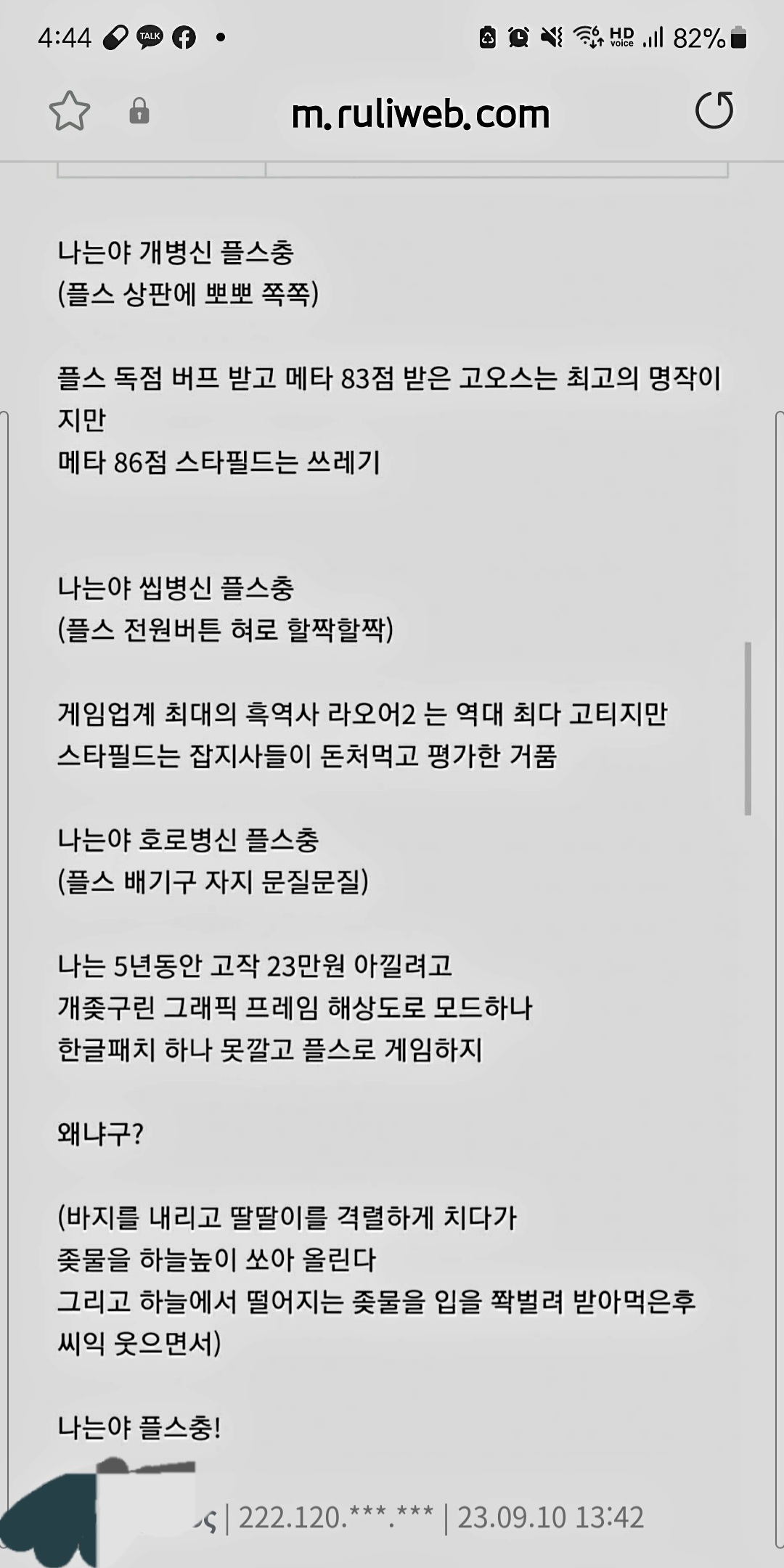Bookmark this page with the star icon

(x=70, y=111)
